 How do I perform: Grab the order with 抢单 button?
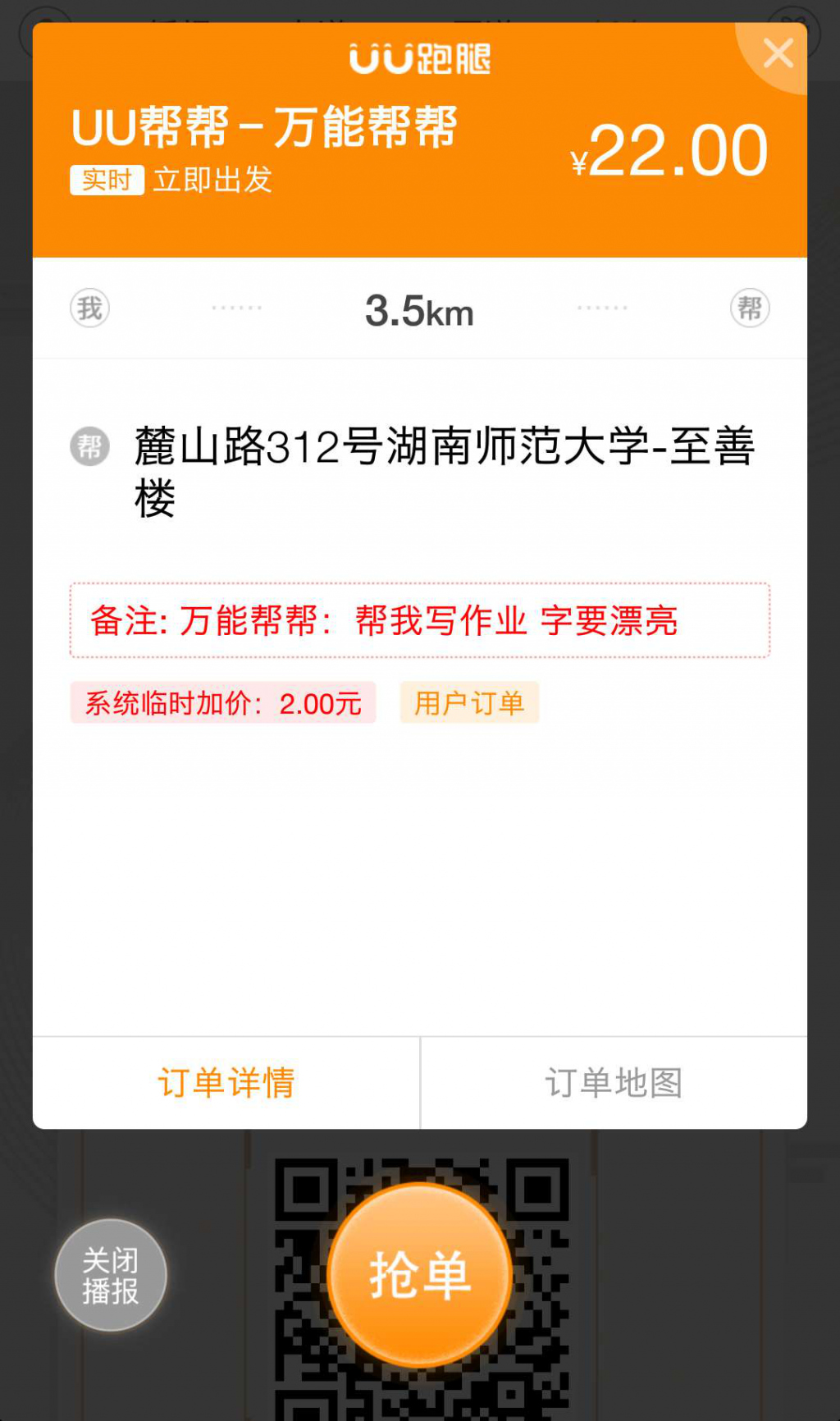[x=420, y=1275]
